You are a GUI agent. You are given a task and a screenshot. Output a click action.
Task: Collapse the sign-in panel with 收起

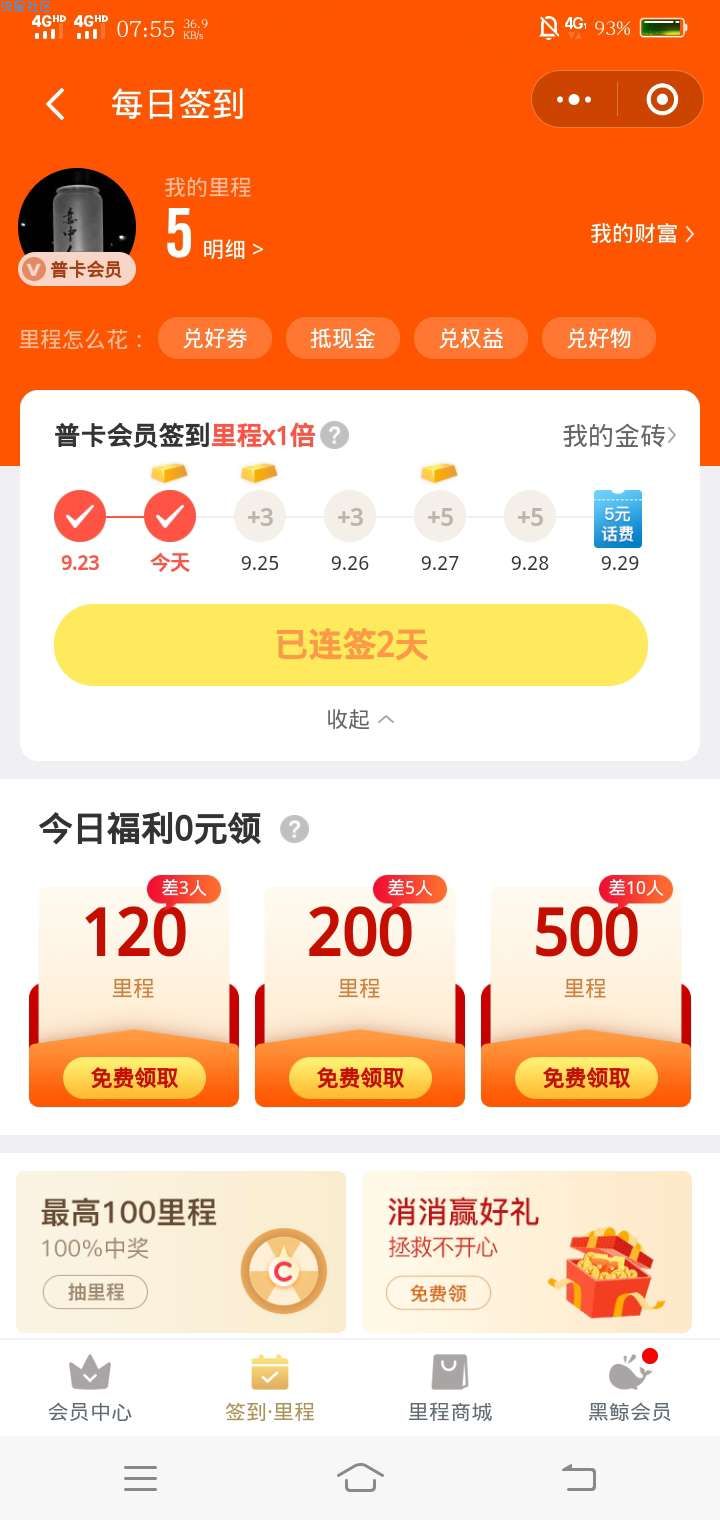(360, 719)
